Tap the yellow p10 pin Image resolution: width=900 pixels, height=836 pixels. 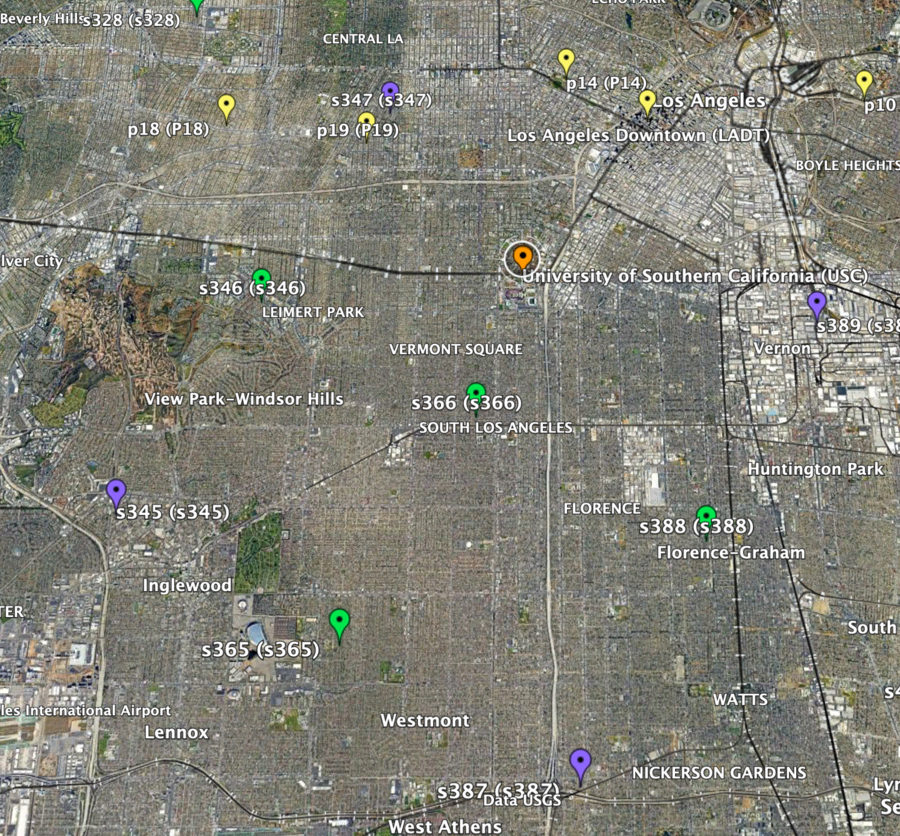point(864,81)
